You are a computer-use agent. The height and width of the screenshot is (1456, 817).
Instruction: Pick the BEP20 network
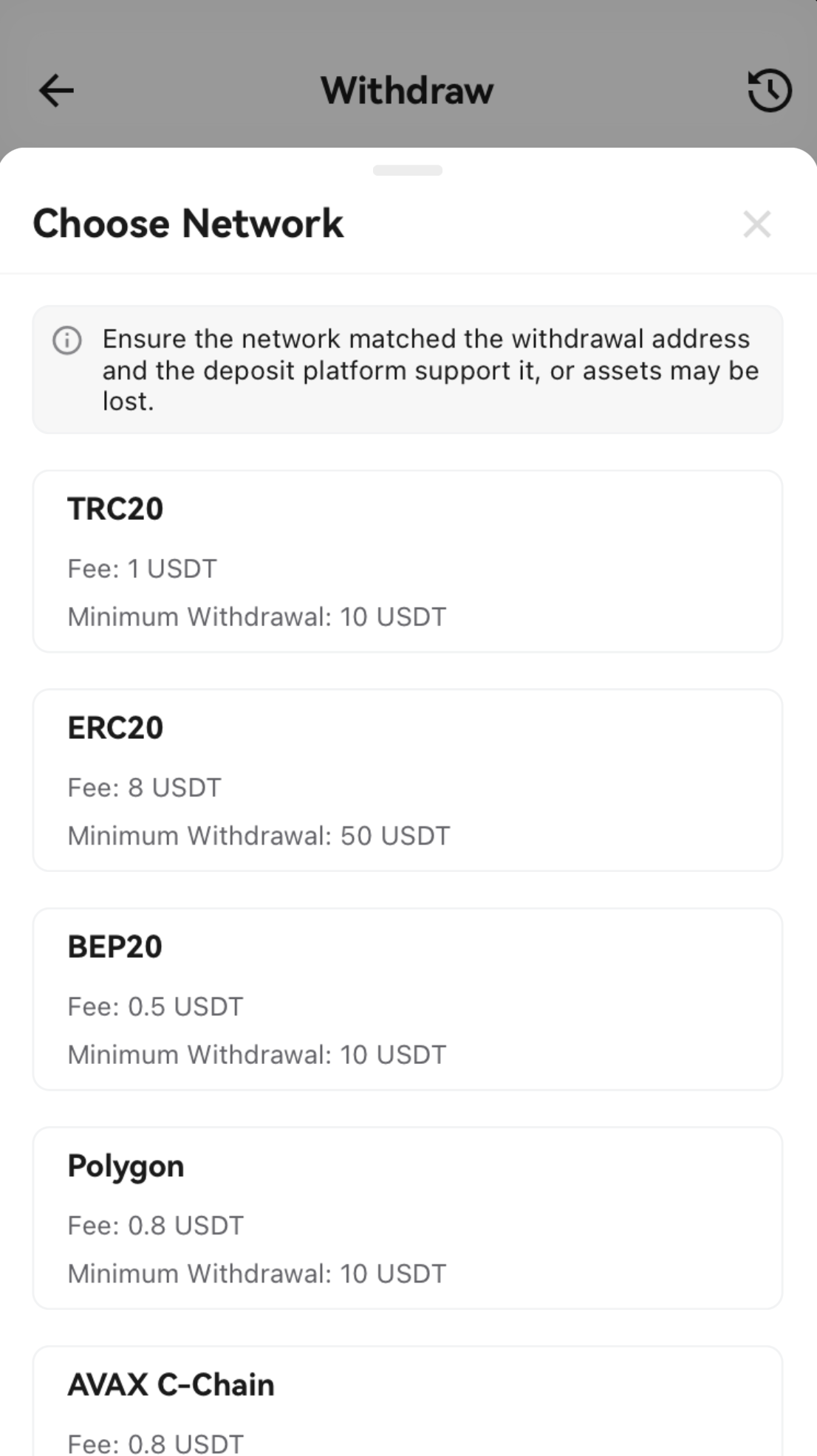point(408,999)
